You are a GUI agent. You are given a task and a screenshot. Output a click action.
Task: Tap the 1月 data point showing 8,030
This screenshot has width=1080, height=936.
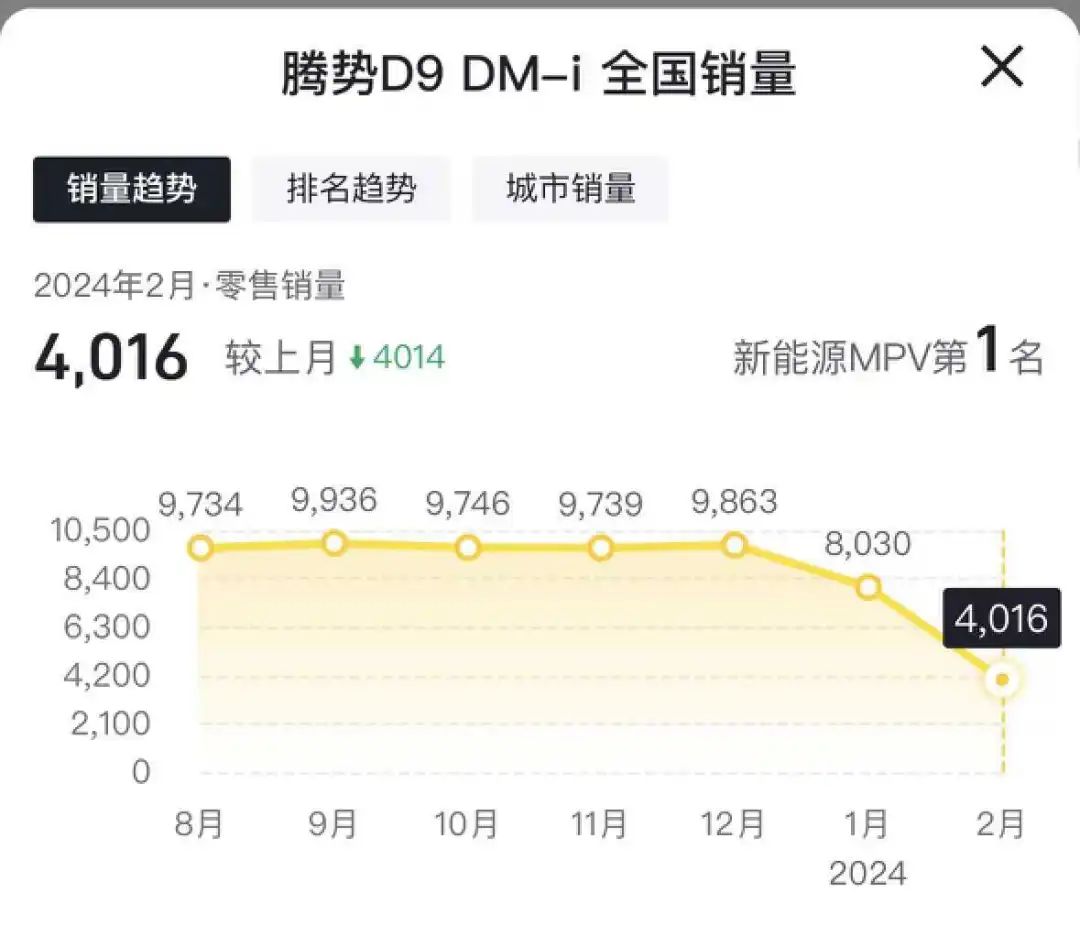868,587
